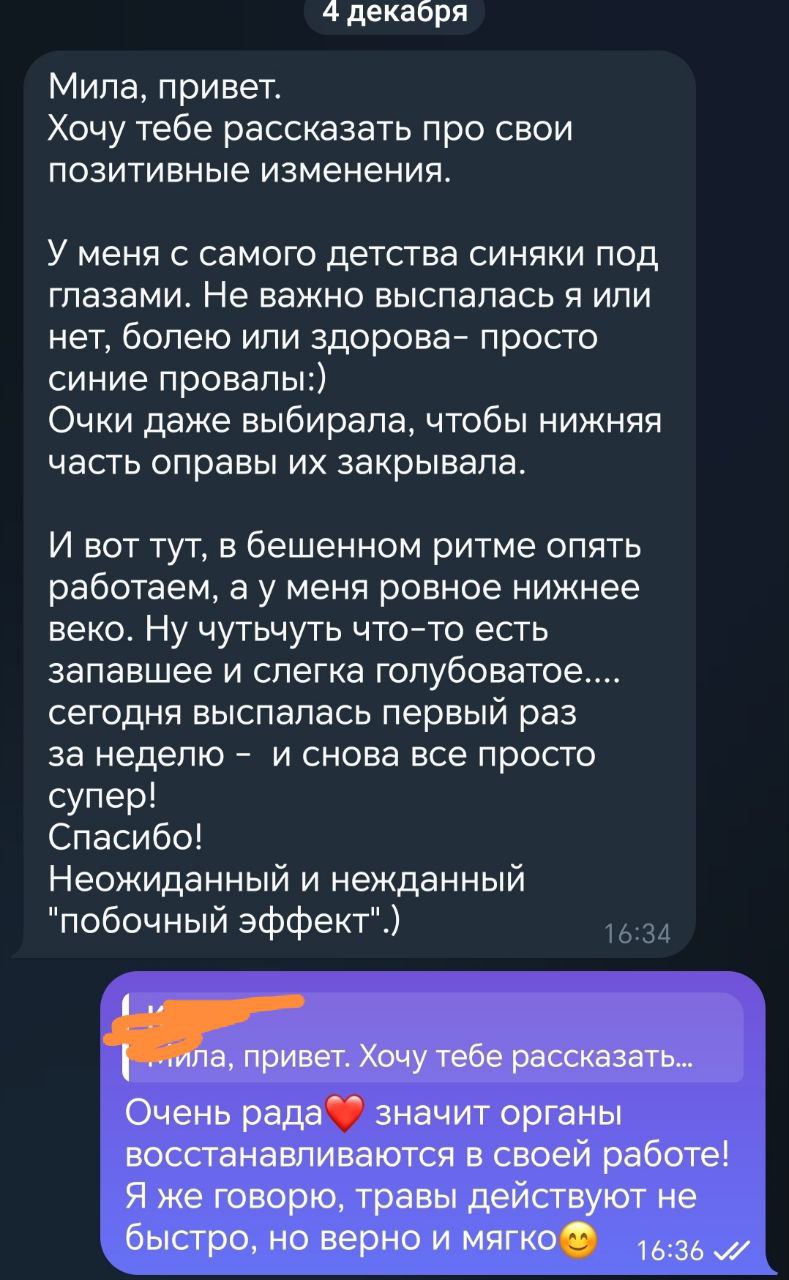Open the 4 декабря date chip
This screenshot has width=789, height=1280.
click(x=394, y=12)
